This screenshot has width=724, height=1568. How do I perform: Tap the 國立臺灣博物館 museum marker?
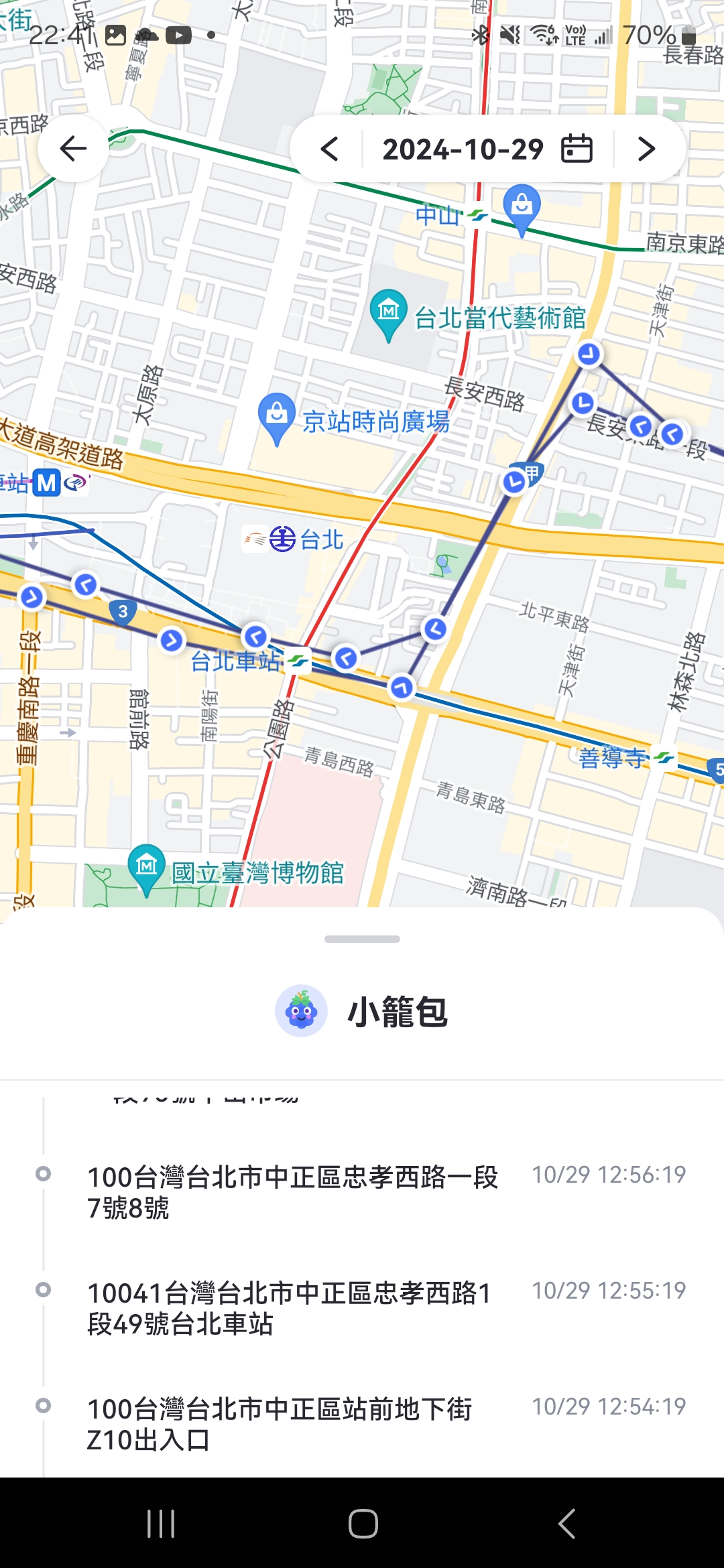tap(146, 867)
